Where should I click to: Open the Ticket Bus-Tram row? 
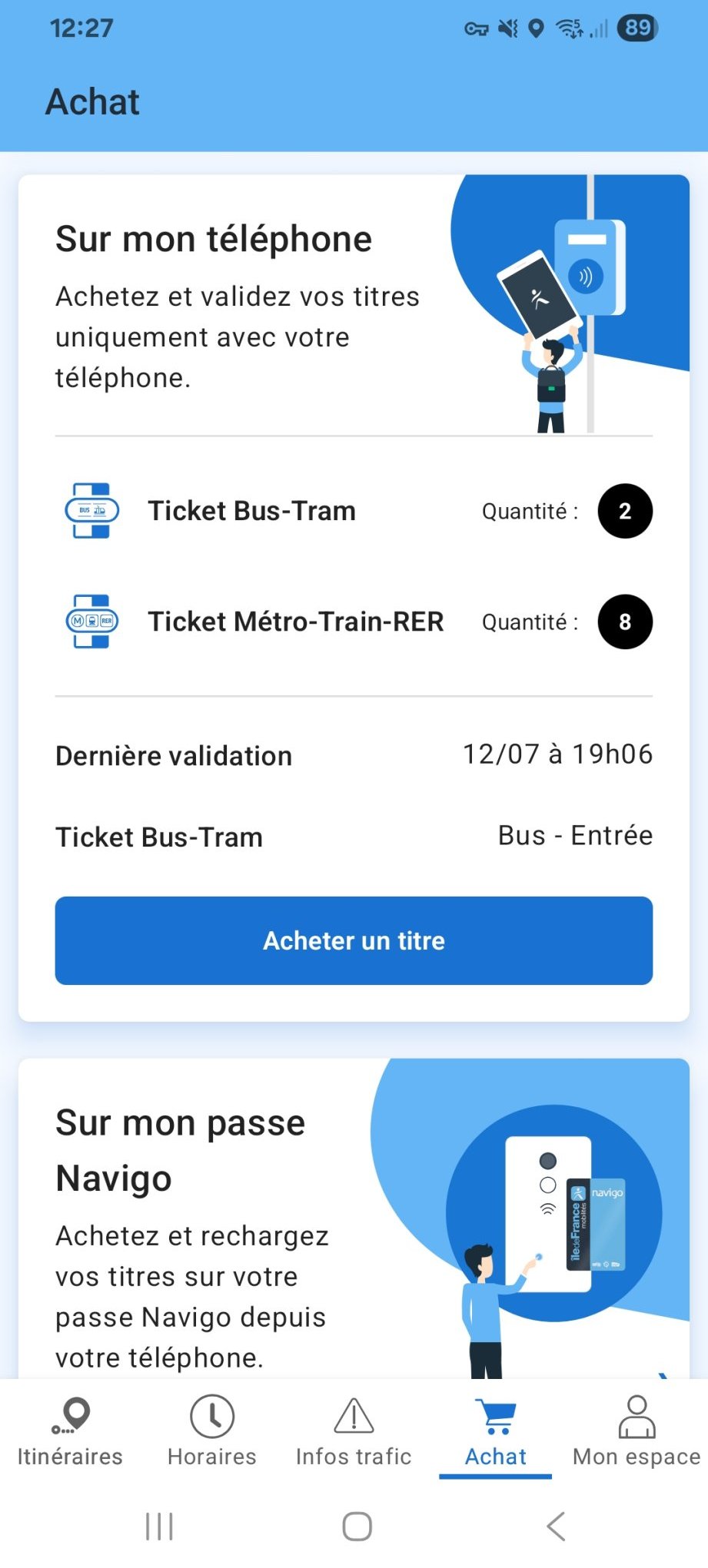pyautogui.click(x=354, y=511)
